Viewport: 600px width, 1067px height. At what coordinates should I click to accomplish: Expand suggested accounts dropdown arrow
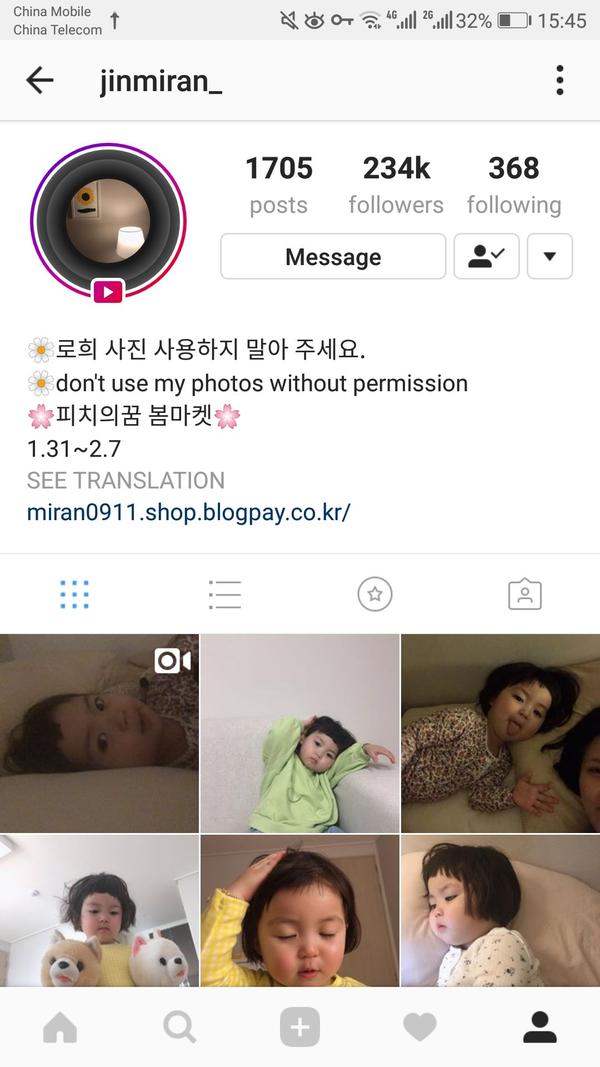click(x=549, y=257)
